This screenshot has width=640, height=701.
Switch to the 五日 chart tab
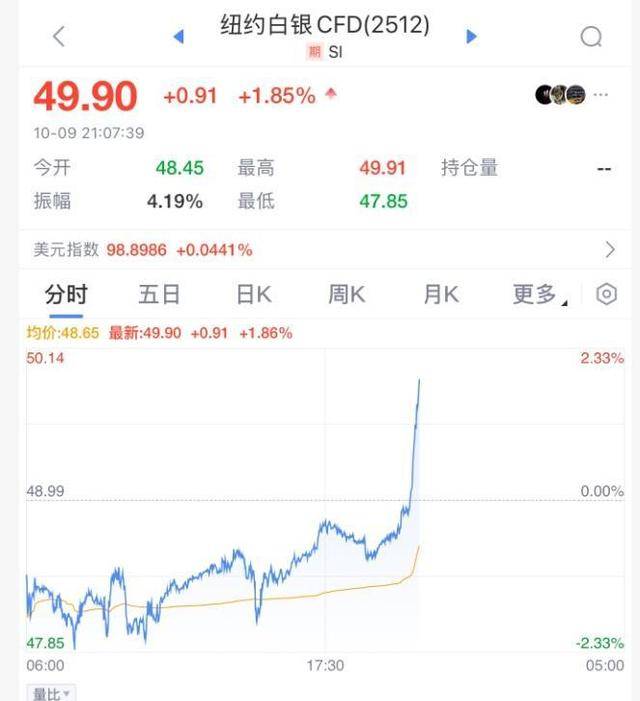point(159,294)
